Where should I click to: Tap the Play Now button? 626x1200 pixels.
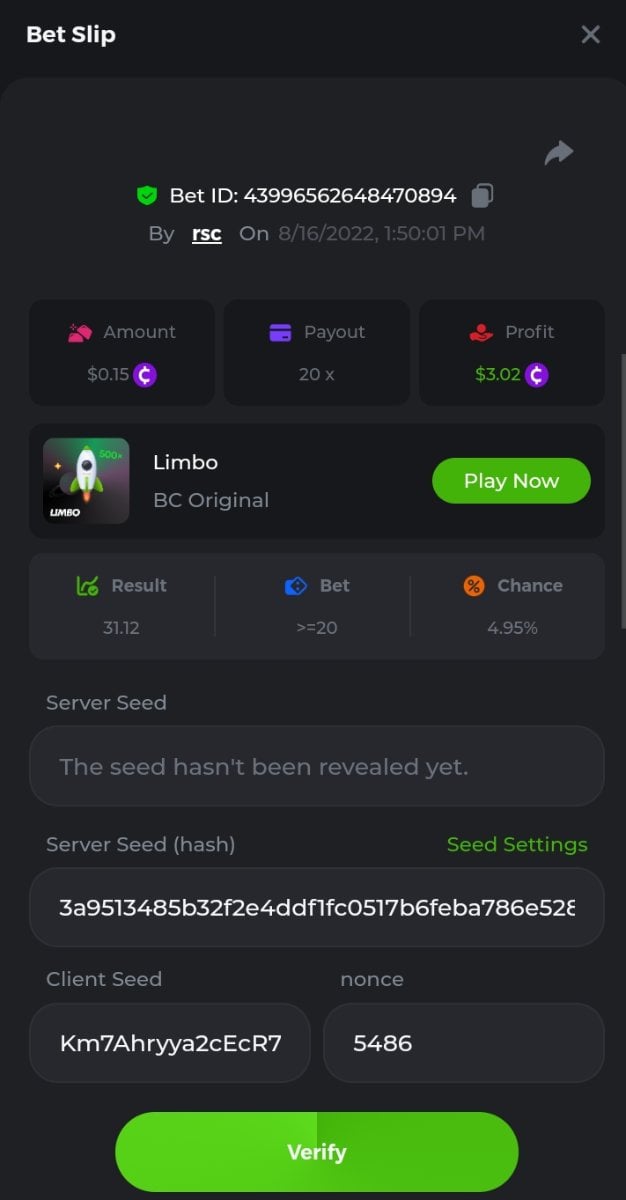(511, 481)
